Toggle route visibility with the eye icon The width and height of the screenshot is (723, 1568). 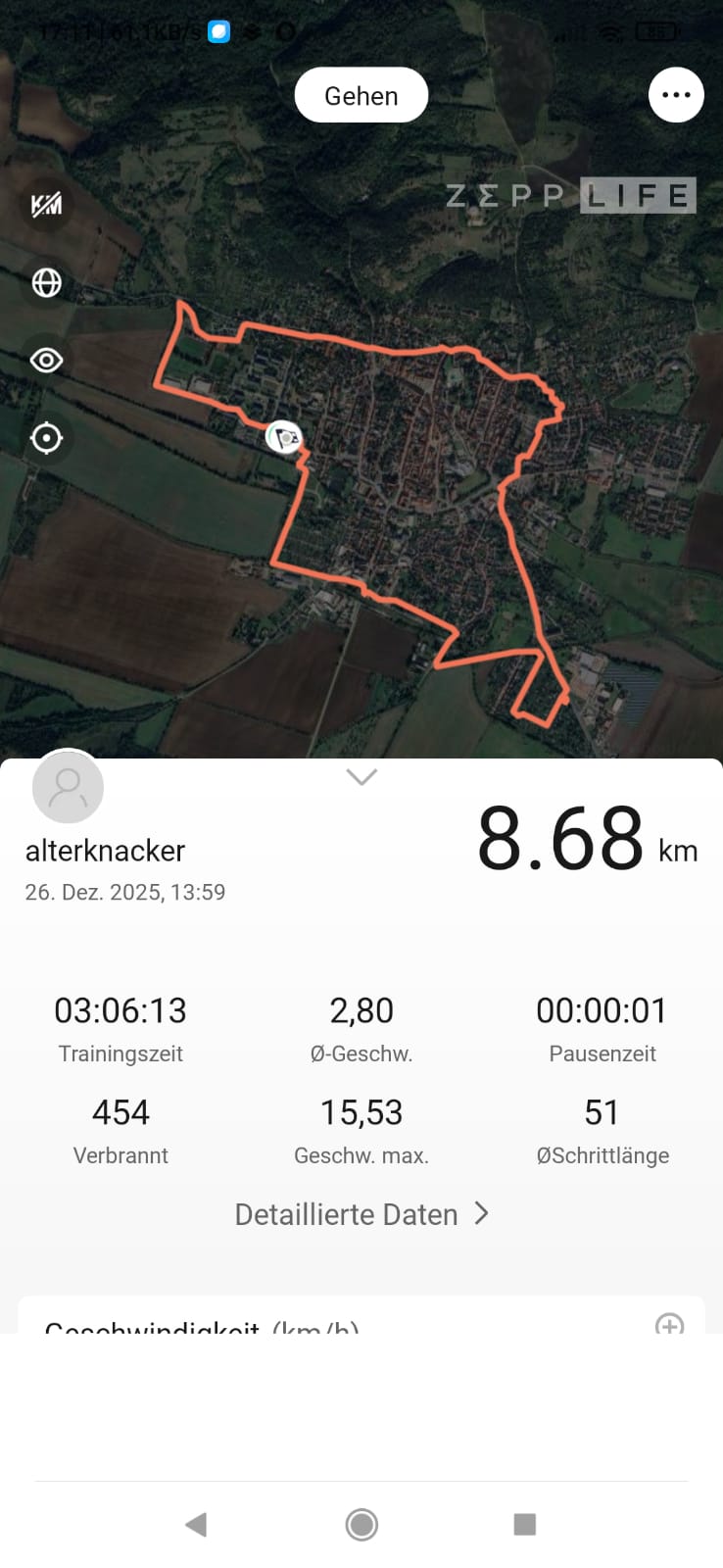click(46, 361)
